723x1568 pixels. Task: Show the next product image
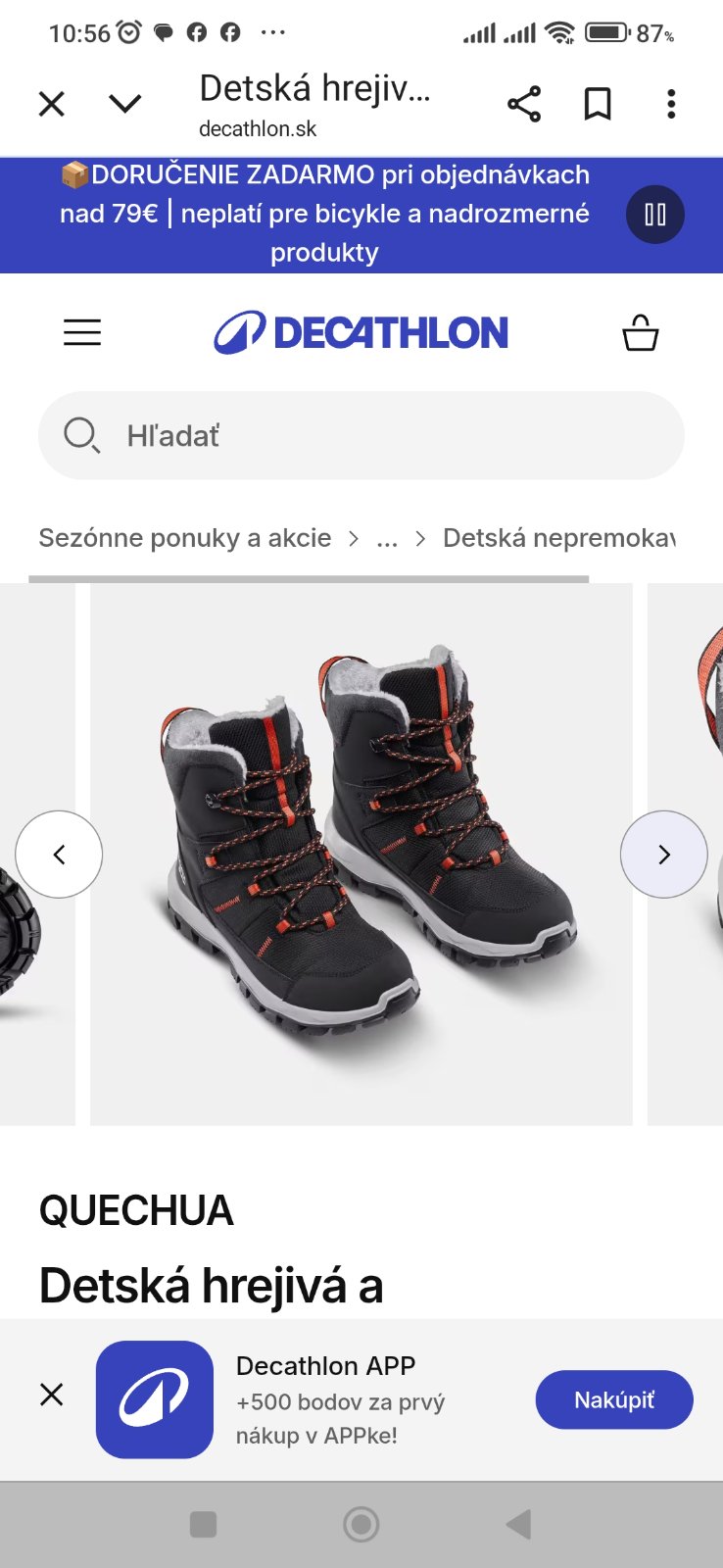pyautogui.click(x=664, y=855)
